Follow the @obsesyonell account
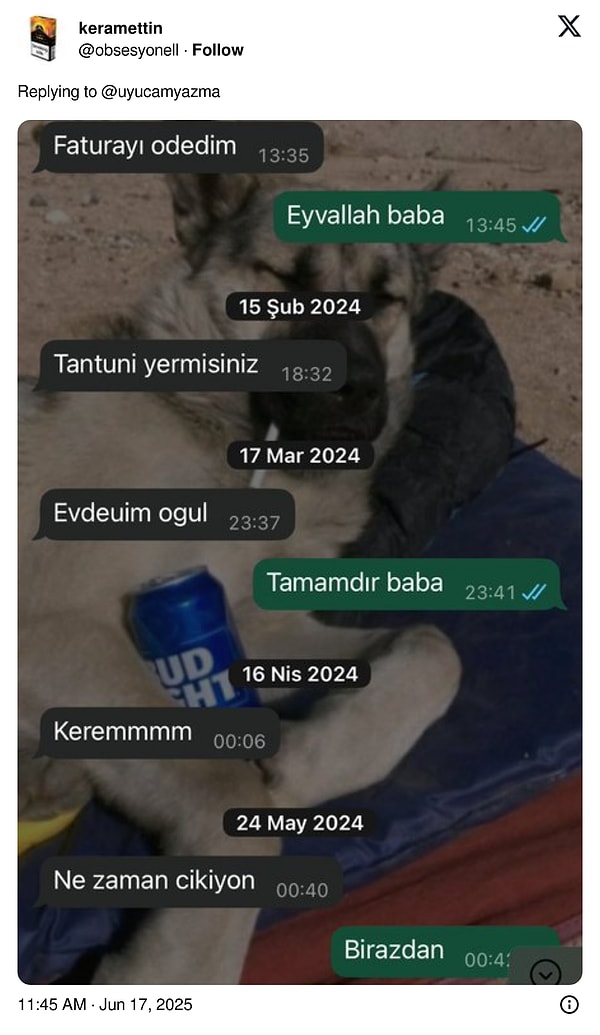 click(x=218, y=50)
